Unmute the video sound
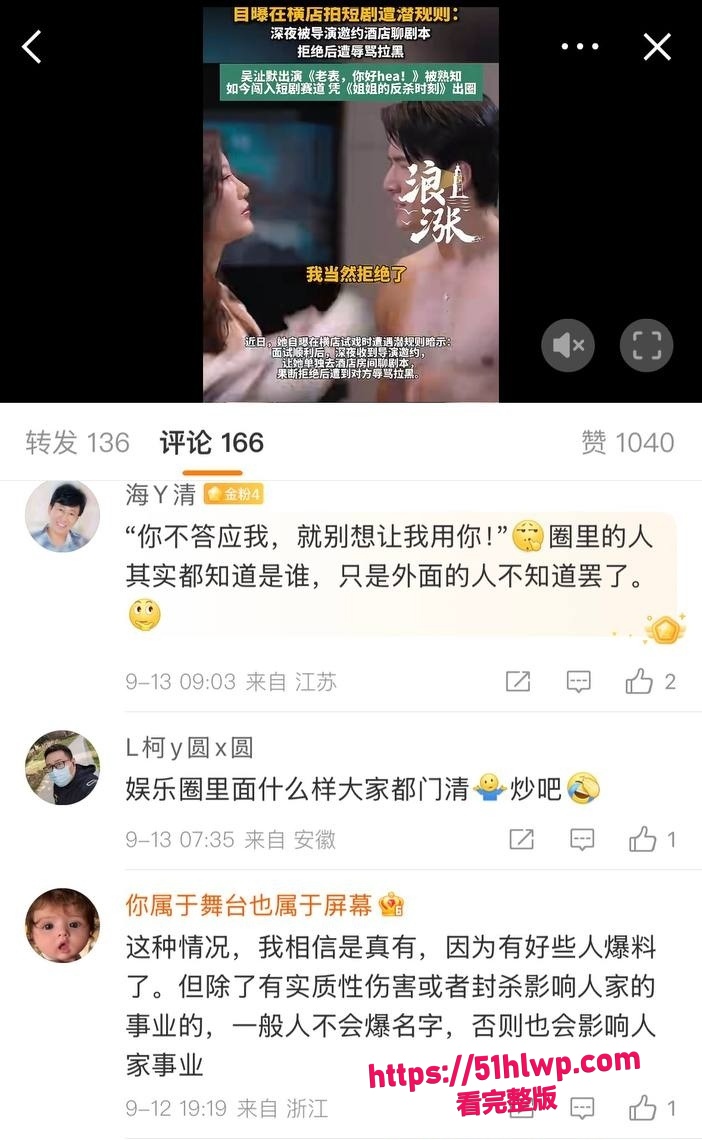Viewport: 702px width, 1140px height. tap(568, 345)
